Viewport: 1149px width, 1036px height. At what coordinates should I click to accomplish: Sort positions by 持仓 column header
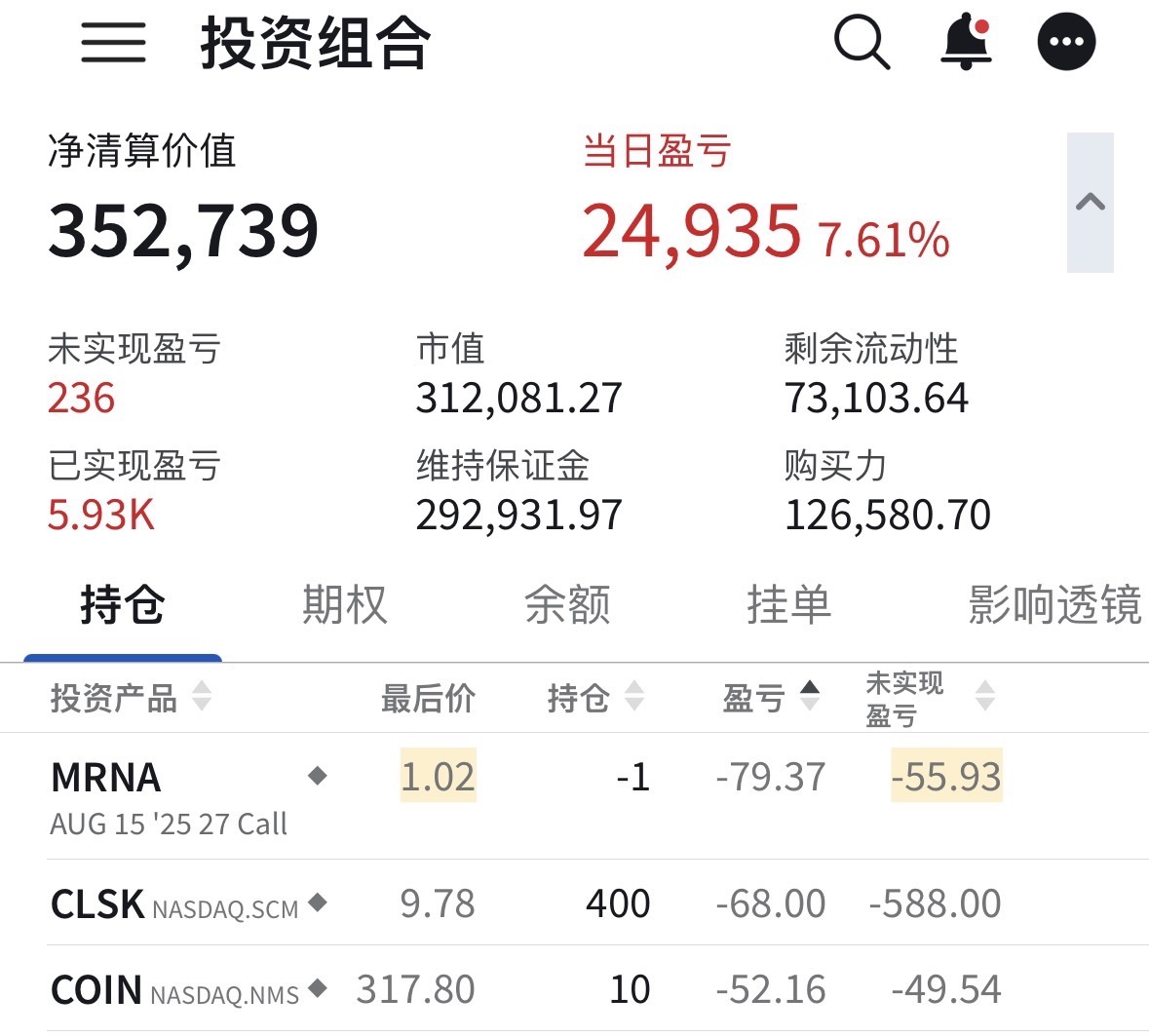(x=595, y=698)
